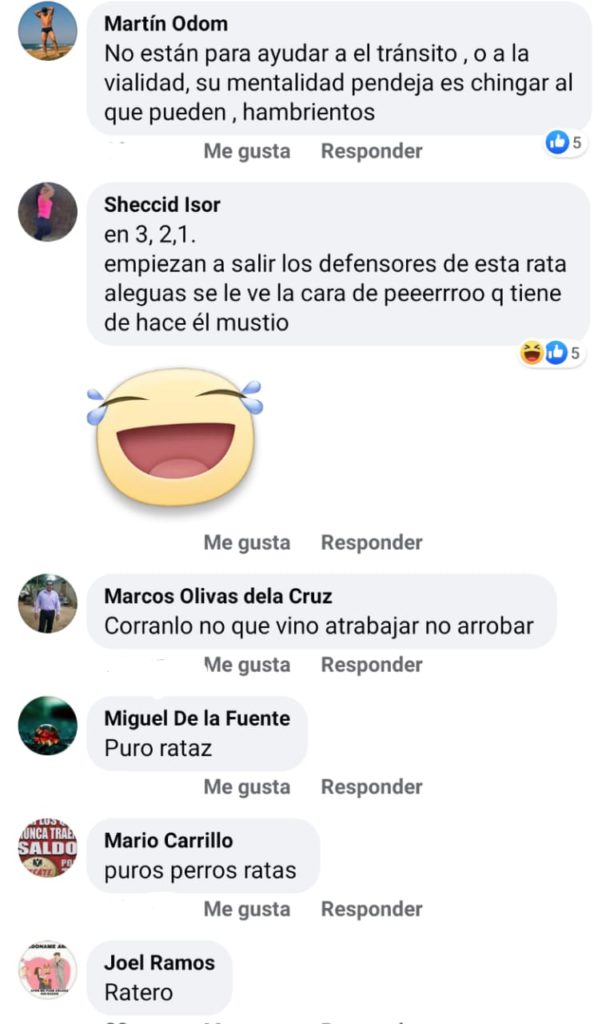
Task: Reply to Martín Odom's comment
Action: 371,151
